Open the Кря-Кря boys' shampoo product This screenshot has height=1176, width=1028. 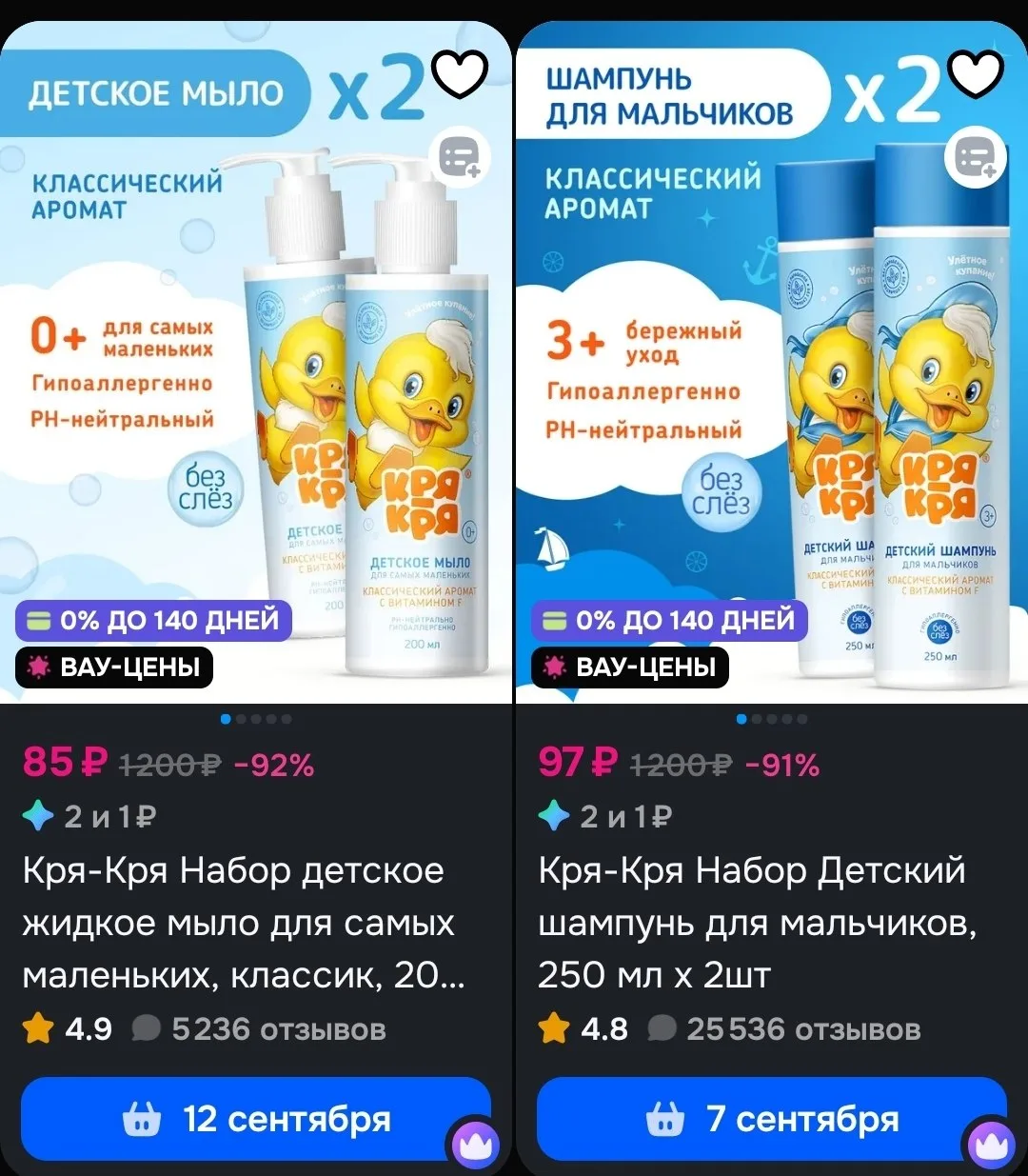click(x=757, y=923)
